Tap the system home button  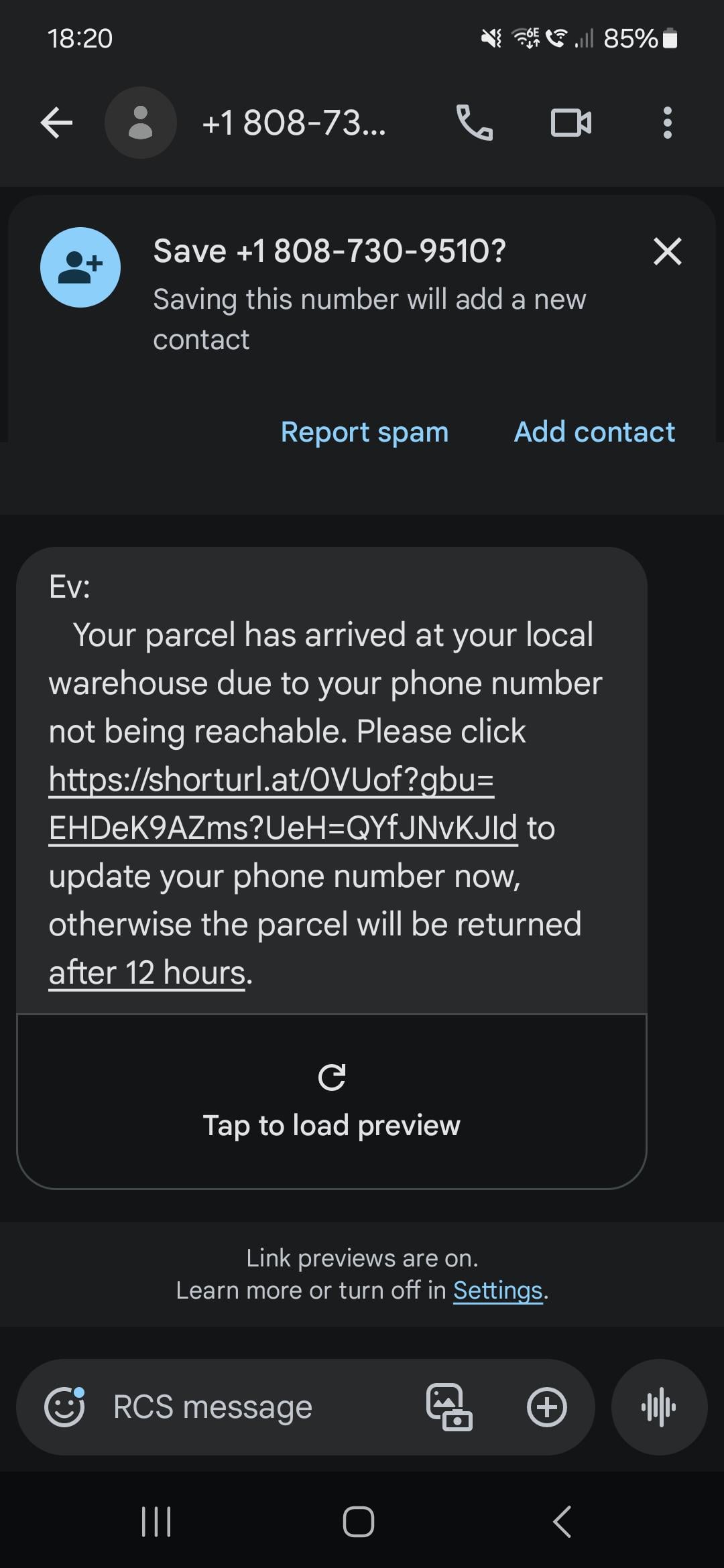pyautogui.click(x=358, y=1521)
